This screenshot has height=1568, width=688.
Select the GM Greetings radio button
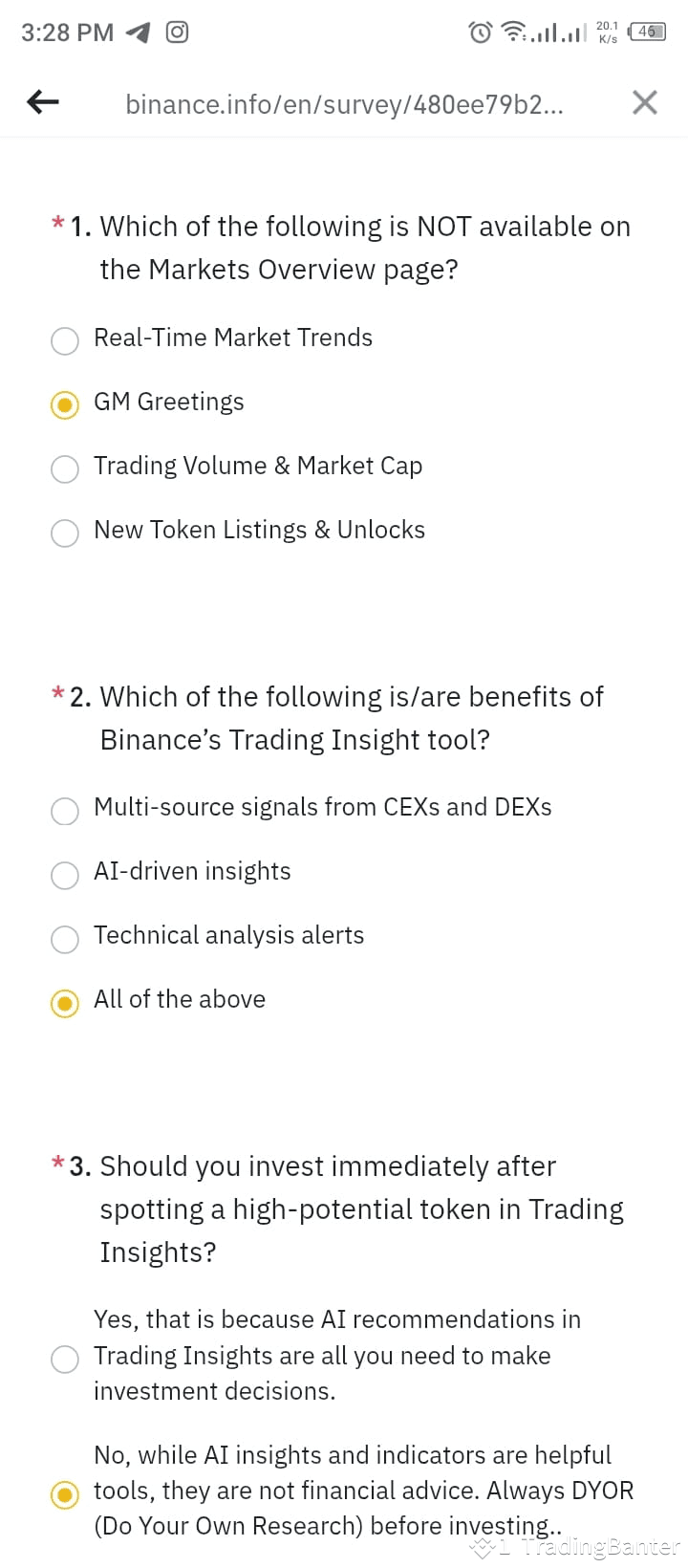coord(64,404)
